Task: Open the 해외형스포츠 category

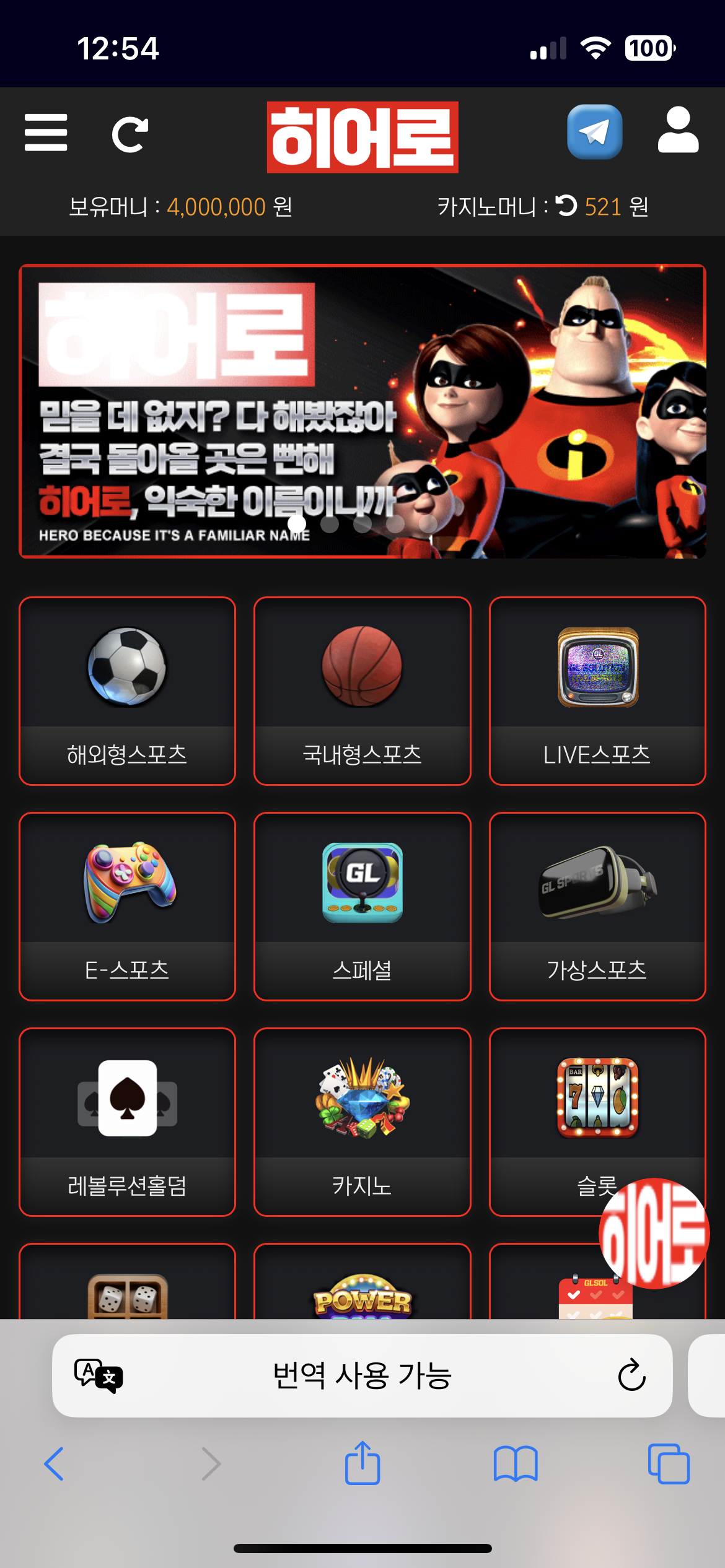Action: 127,690
